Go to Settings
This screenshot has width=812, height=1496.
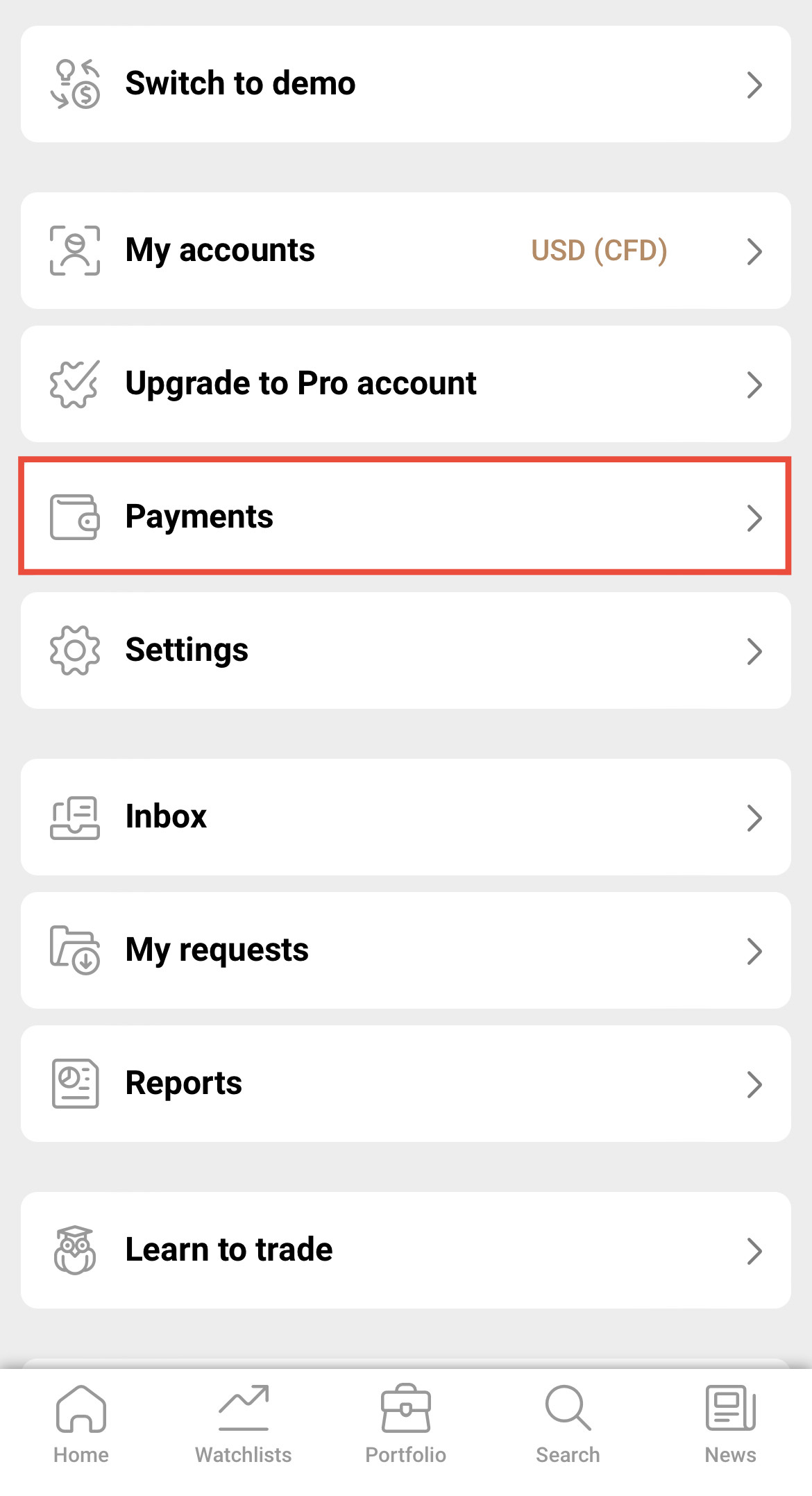(405, 650)
